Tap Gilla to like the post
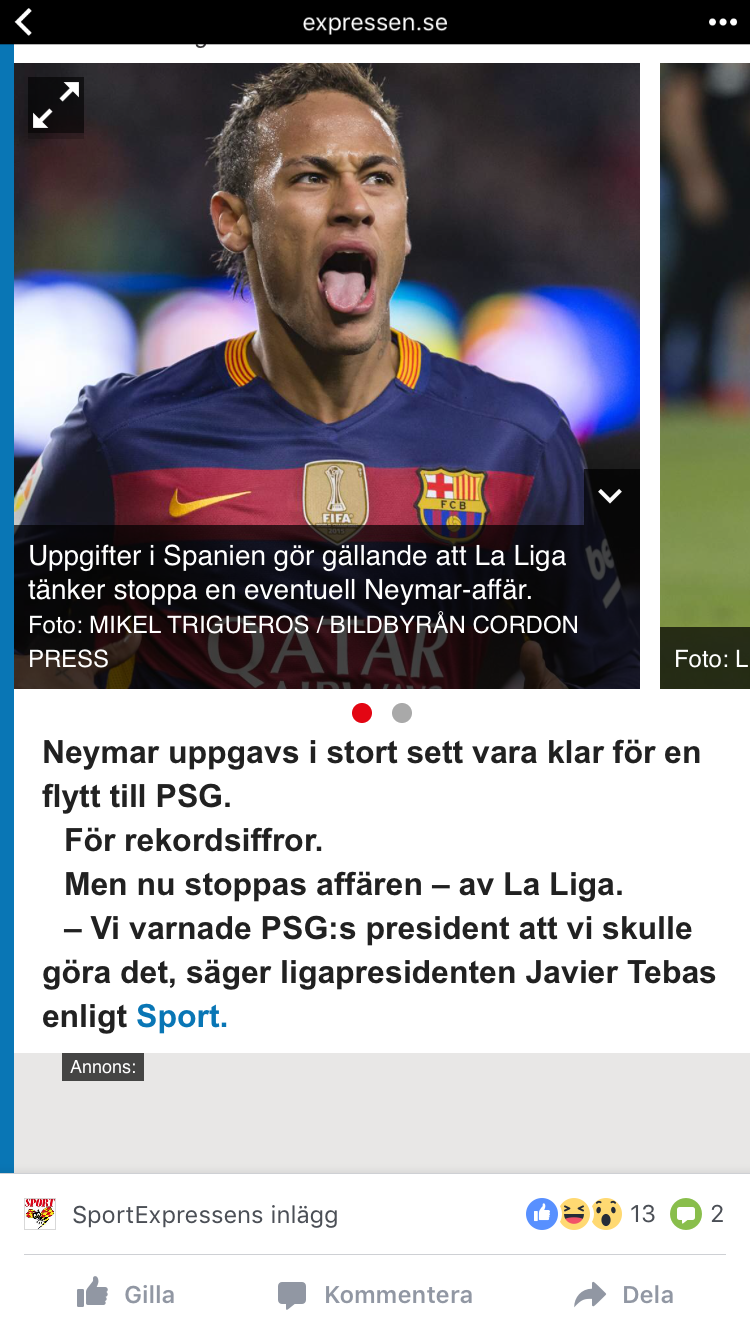The height and width of the screenshot is (1334, 750). [126, 1294]
